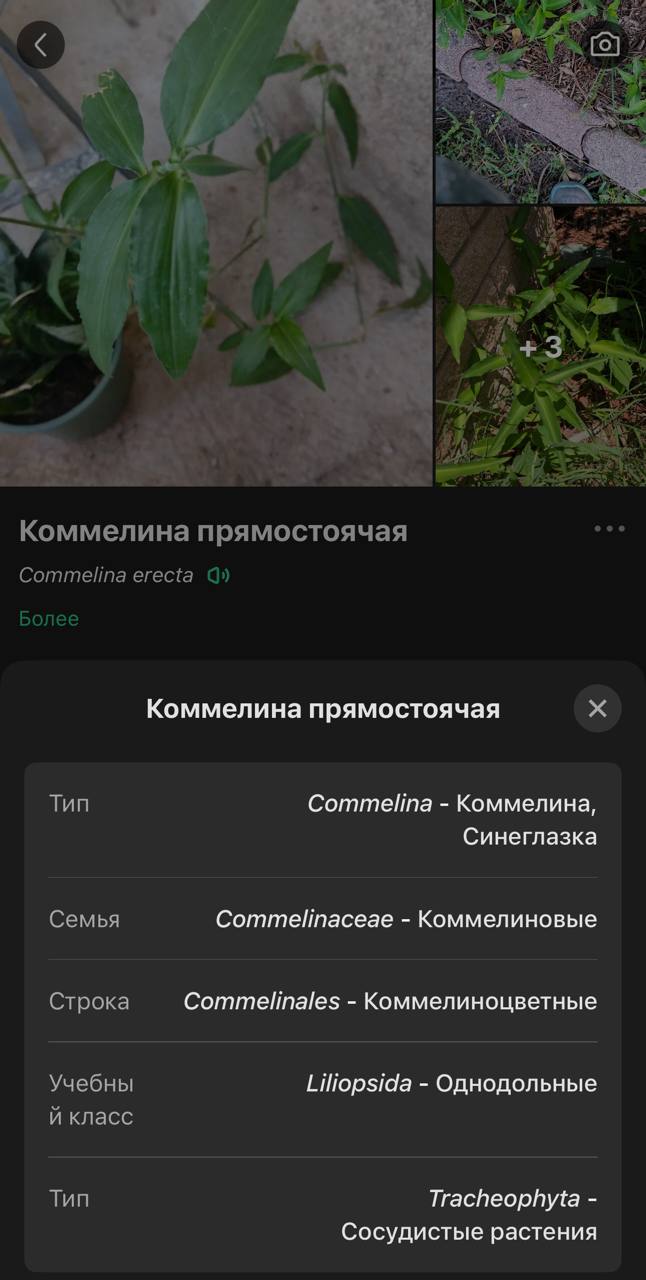The width and height of the screenshot is (646, 1280).
Task: Open the three-dot overflow menu
Action: [x=609, y=529]
